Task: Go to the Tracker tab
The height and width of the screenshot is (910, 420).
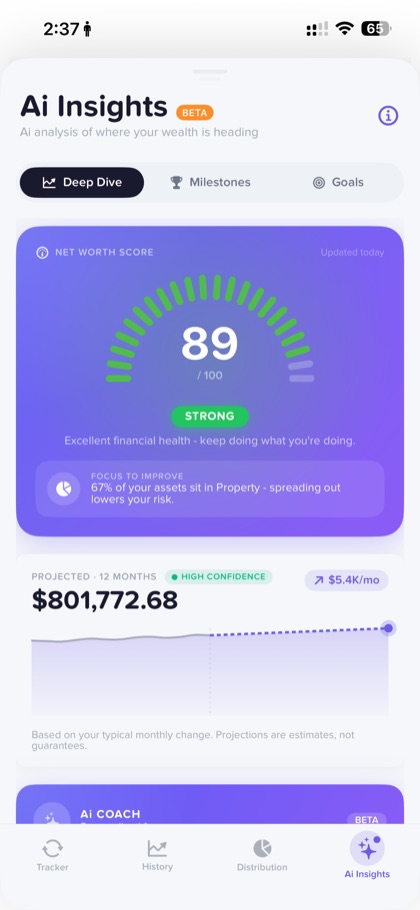Action: tap(52, 855)
